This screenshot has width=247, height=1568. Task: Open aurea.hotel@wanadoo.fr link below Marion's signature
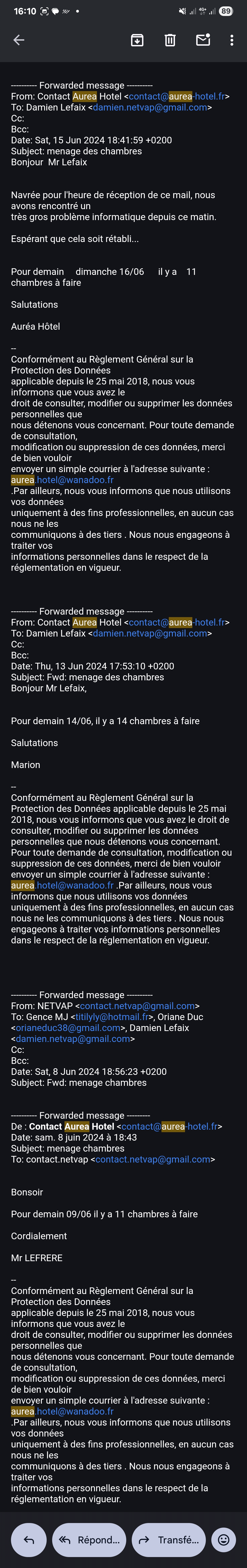coord(62,885)
